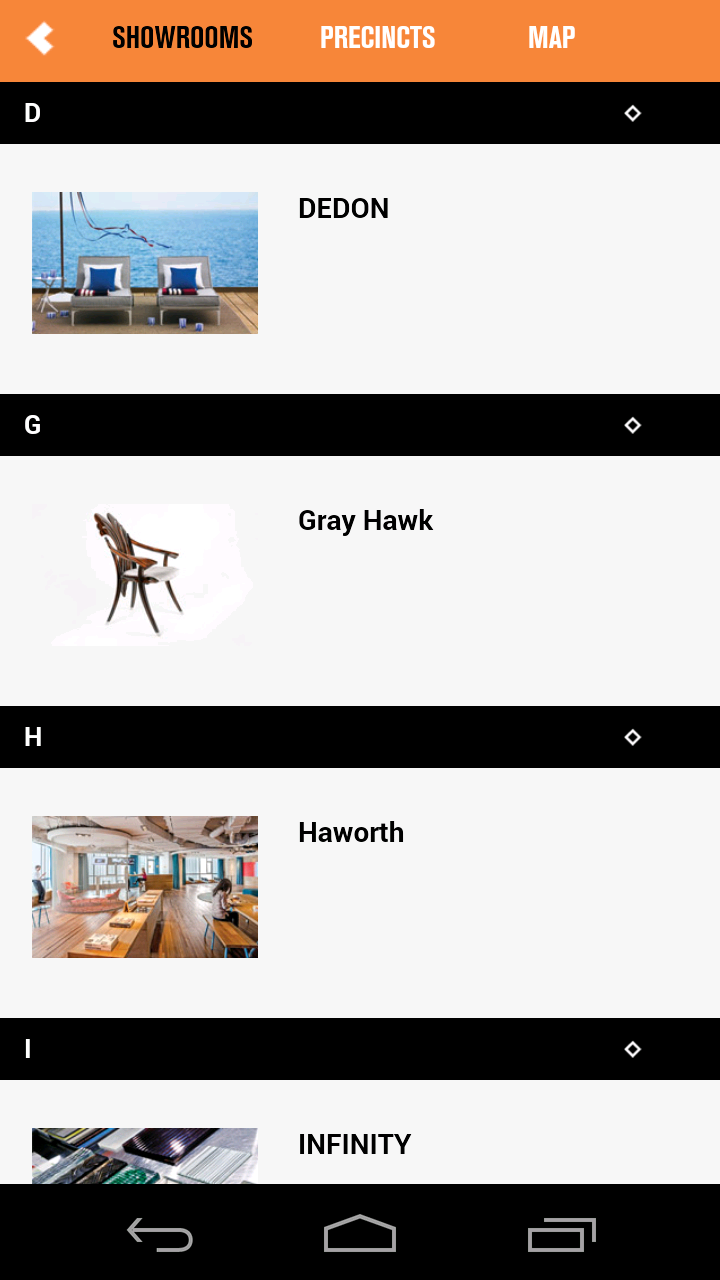This screenshot has height=1280, width=720.
Task: Select the Showrooms tab
Action: (x=182, y=39)
